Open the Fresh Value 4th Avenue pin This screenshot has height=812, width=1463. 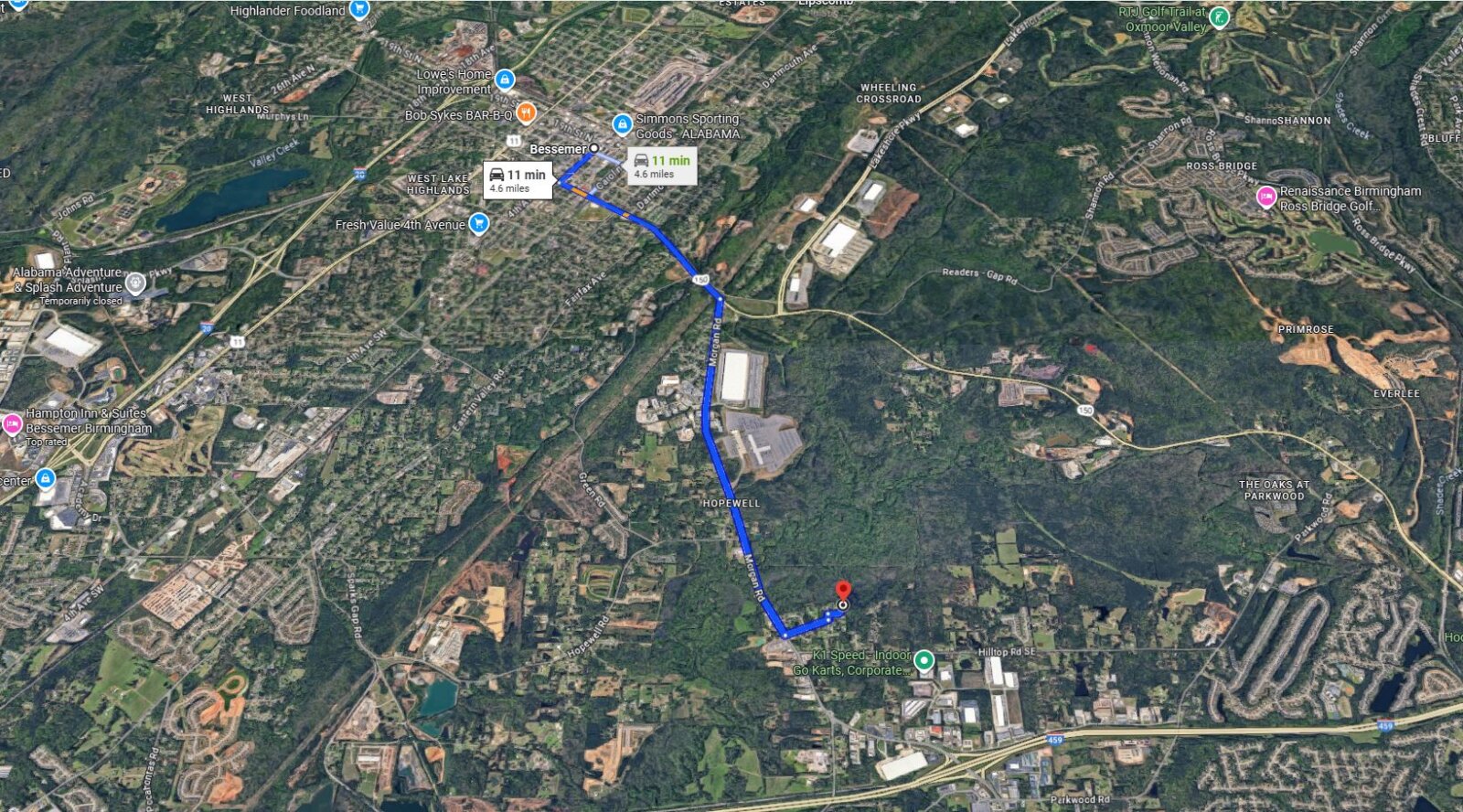[478, 223]
